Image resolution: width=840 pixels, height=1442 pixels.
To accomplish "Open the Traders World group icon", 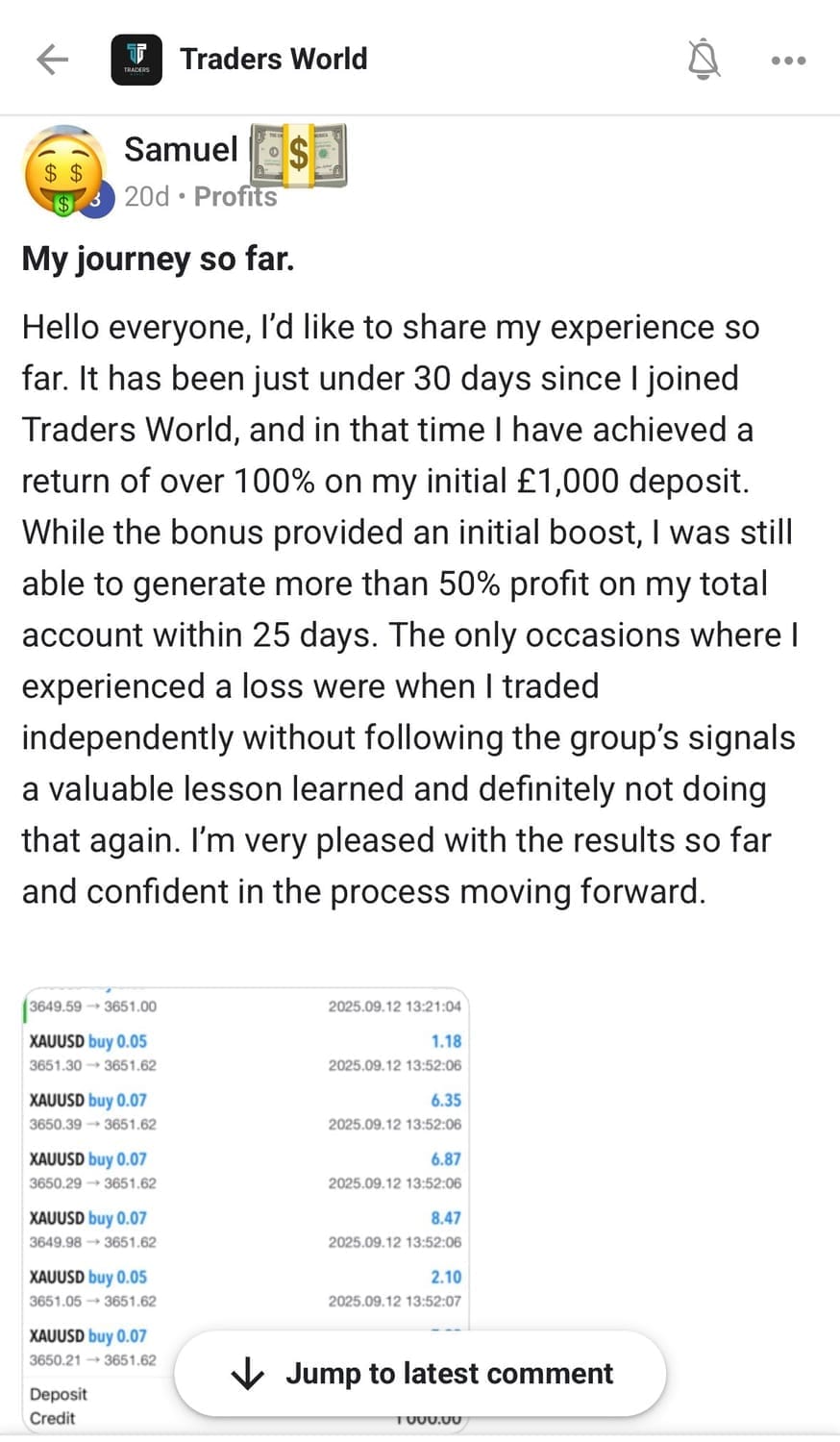I will coord(136,60).
